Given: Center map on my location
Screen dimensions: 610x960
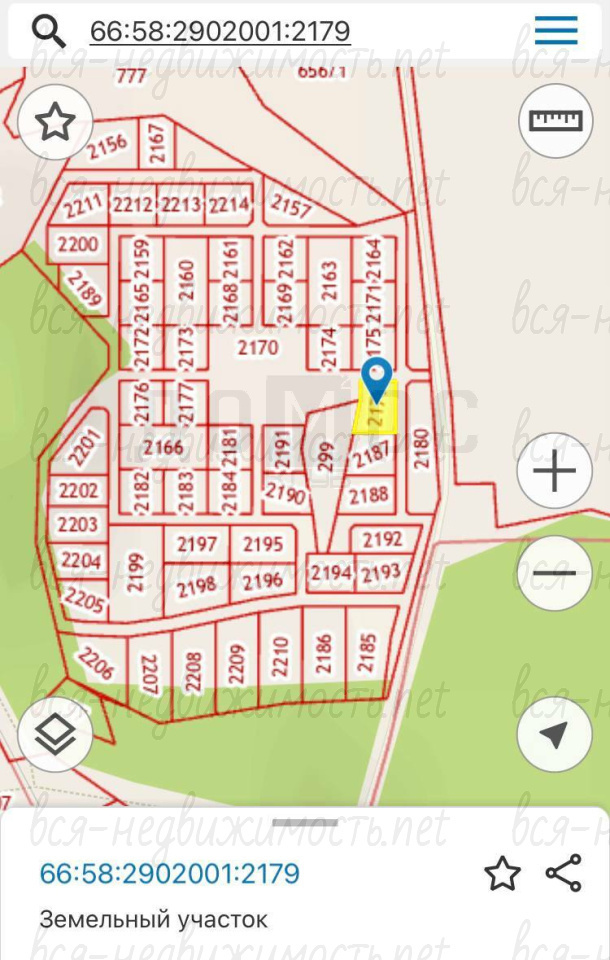Looking at the screenshot, I should point(554,735).
